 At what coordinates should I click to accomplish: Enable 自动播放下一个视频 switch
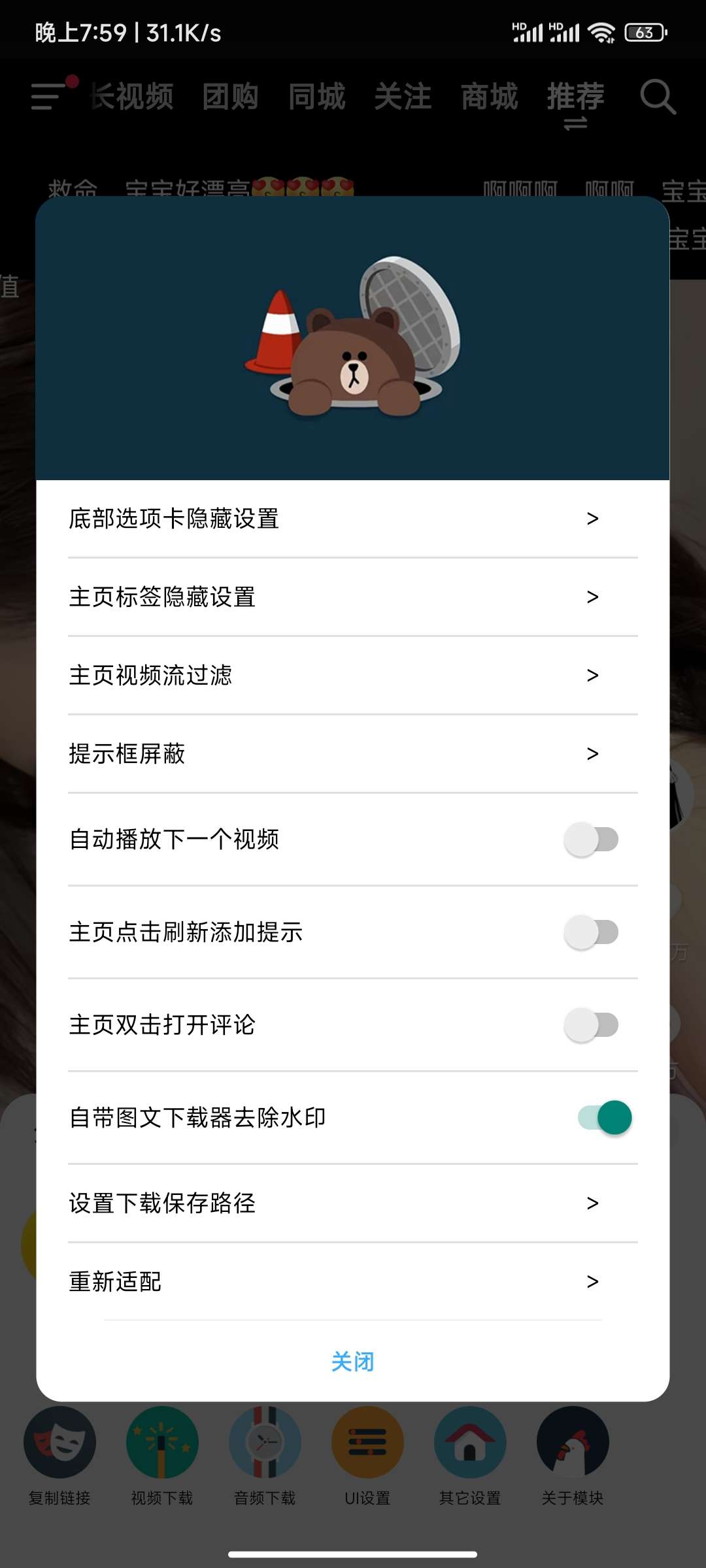click(591, 840)
